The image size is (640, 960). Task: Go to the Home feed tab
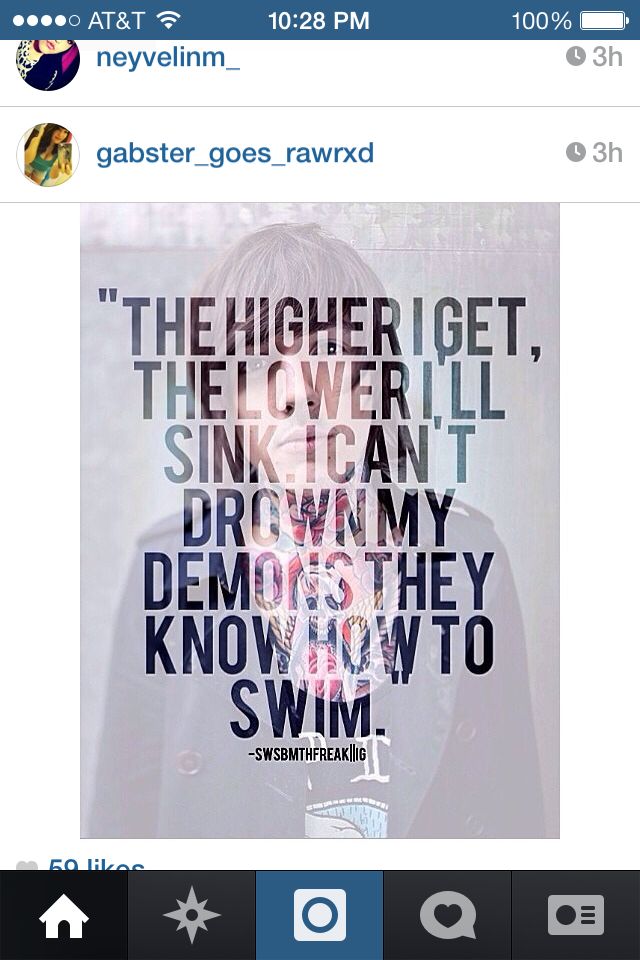point(63,915)
